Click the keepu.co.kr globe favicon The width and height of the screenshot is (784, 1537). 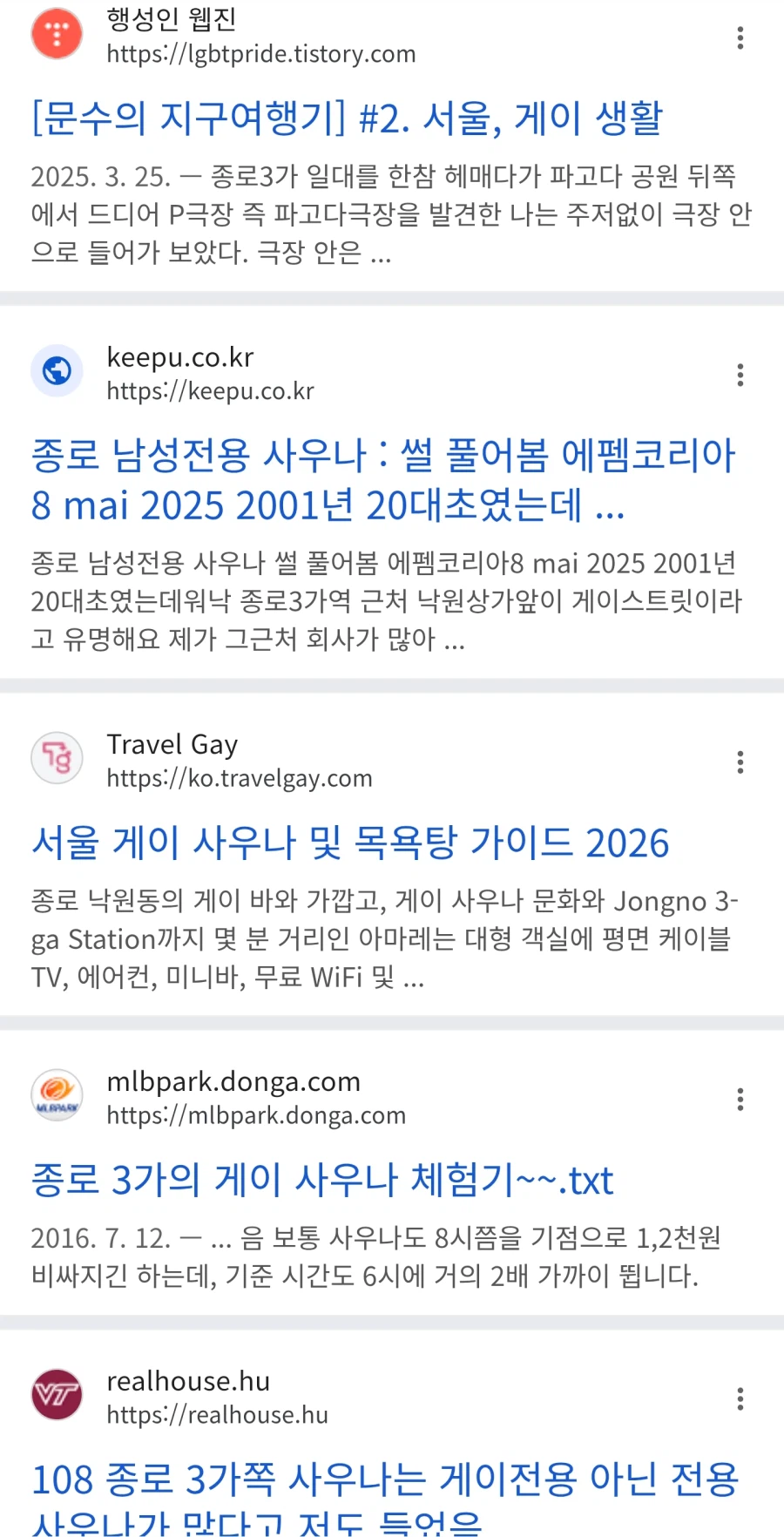(56, 371)
